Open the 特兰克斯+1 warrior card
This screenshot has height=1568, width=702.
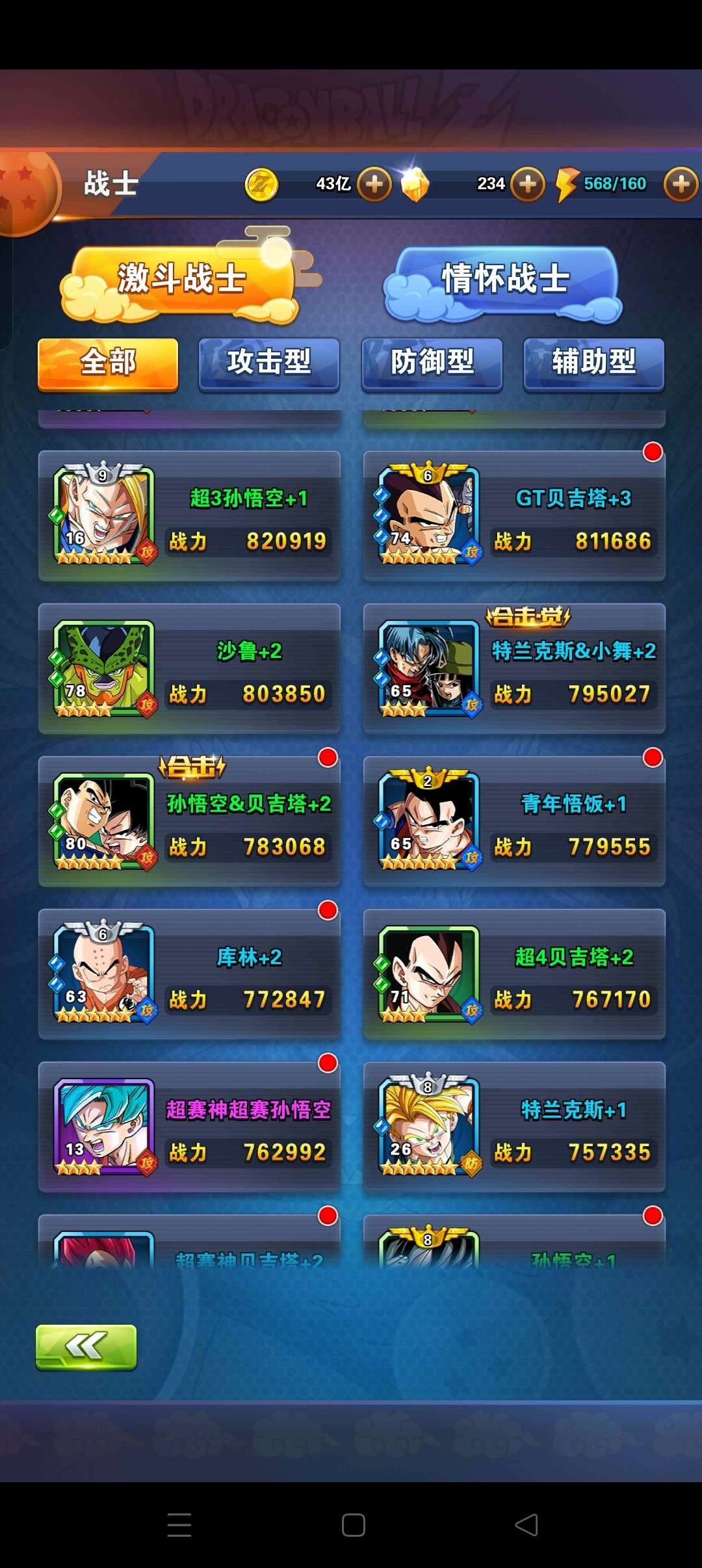click(x=514, y=1128)
